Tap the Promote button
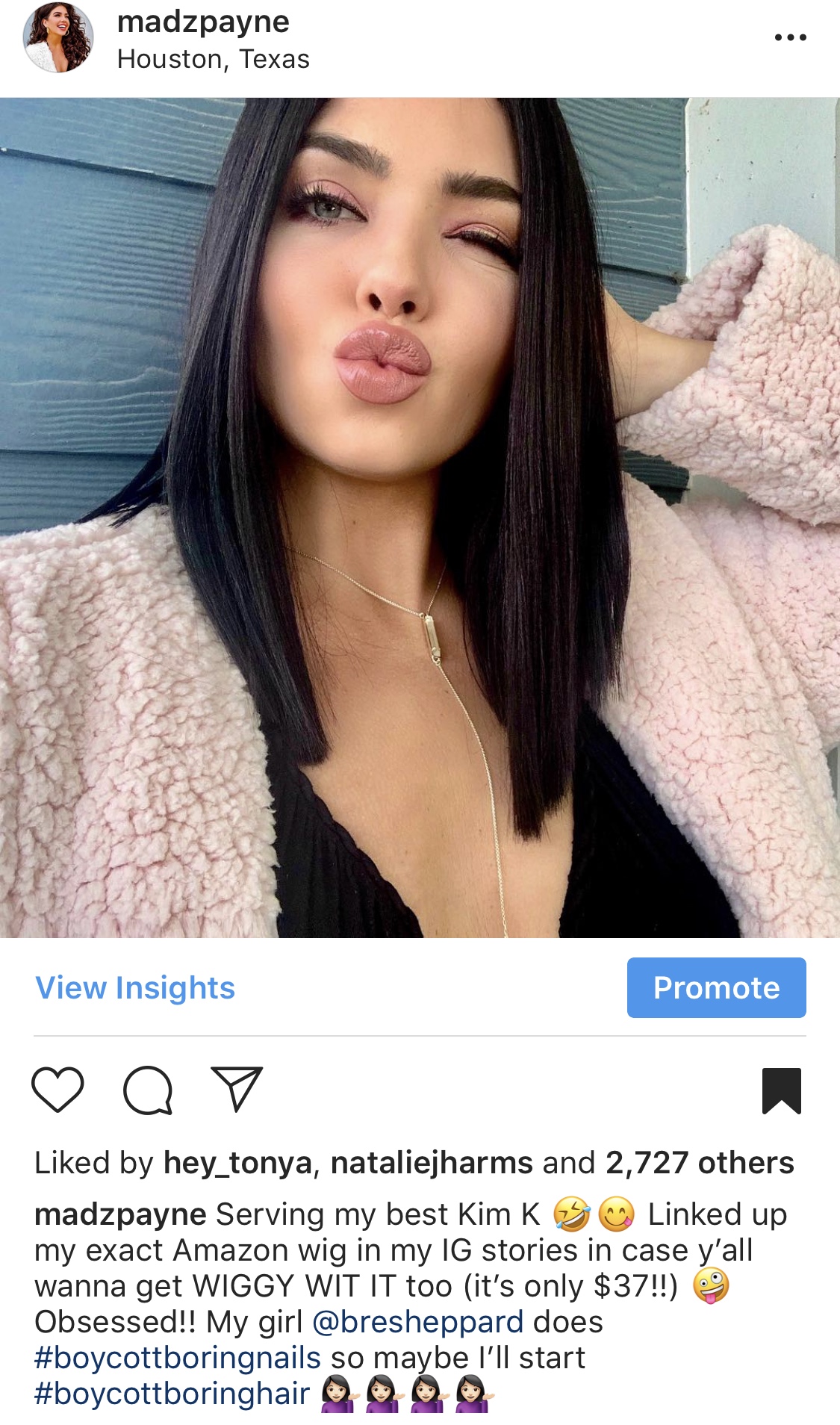 click(716, 987)
